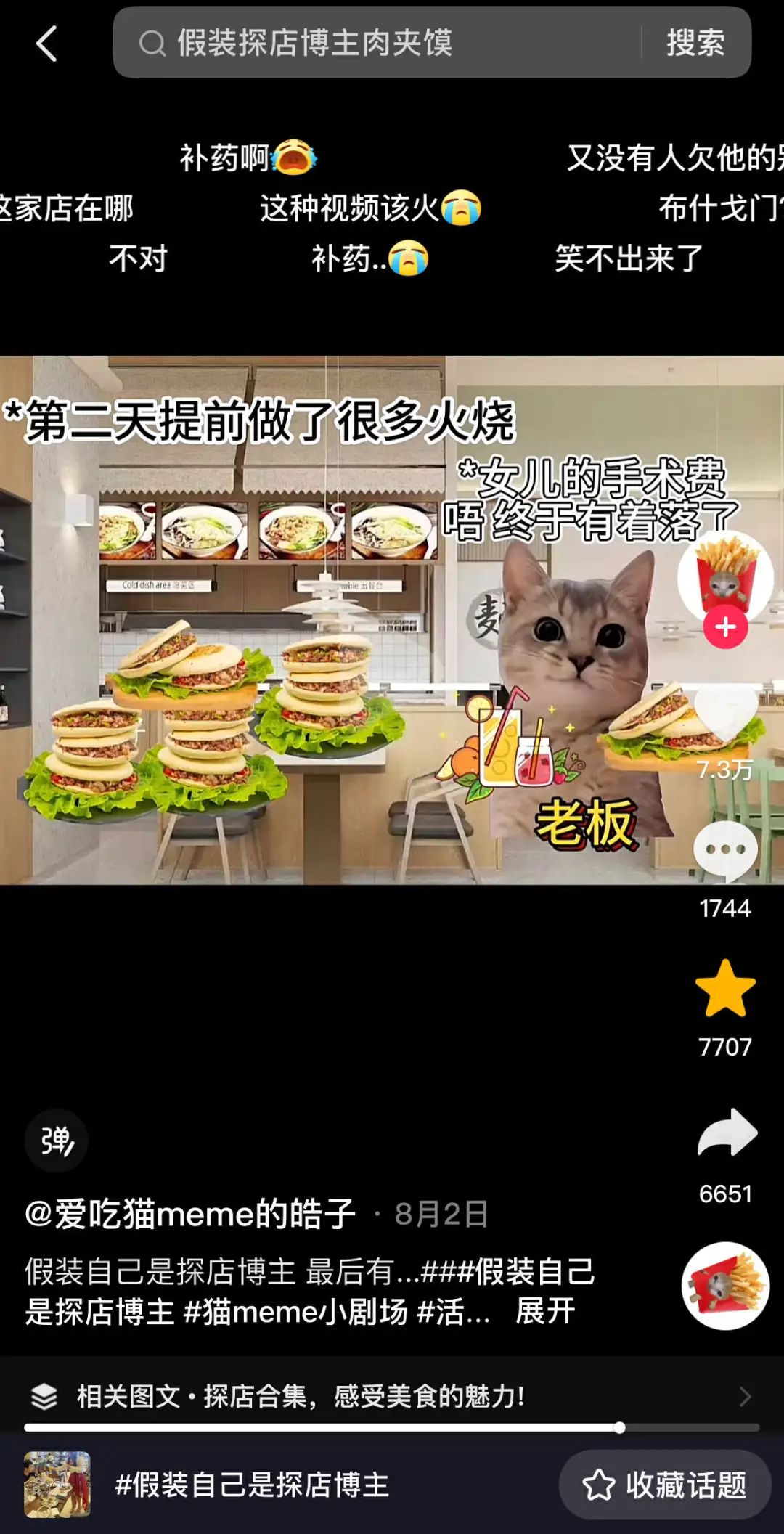Follow the creator with the plus button
784x1534 pixels.
click(725, 627)
